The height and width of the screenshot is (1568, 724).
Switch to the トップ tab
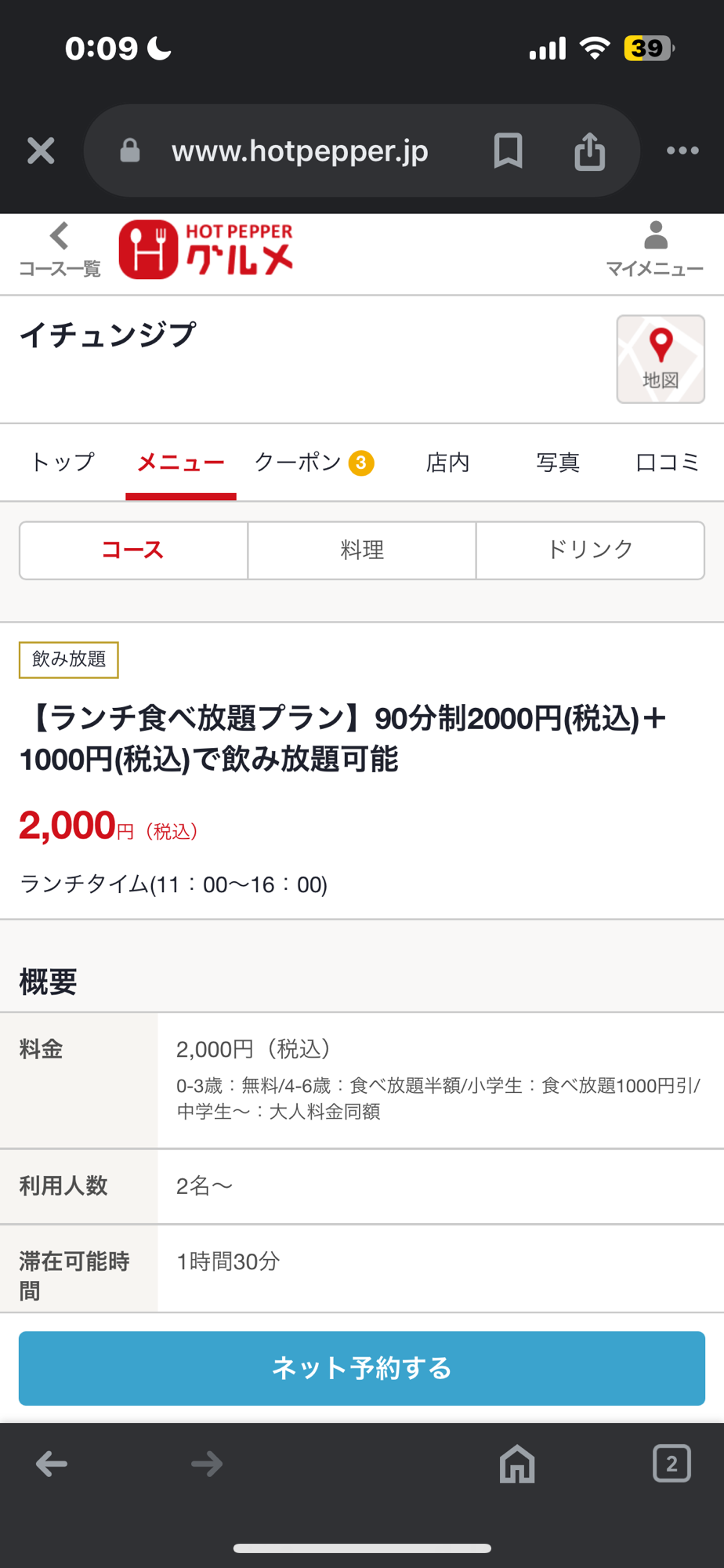click(x=63, y=463)
